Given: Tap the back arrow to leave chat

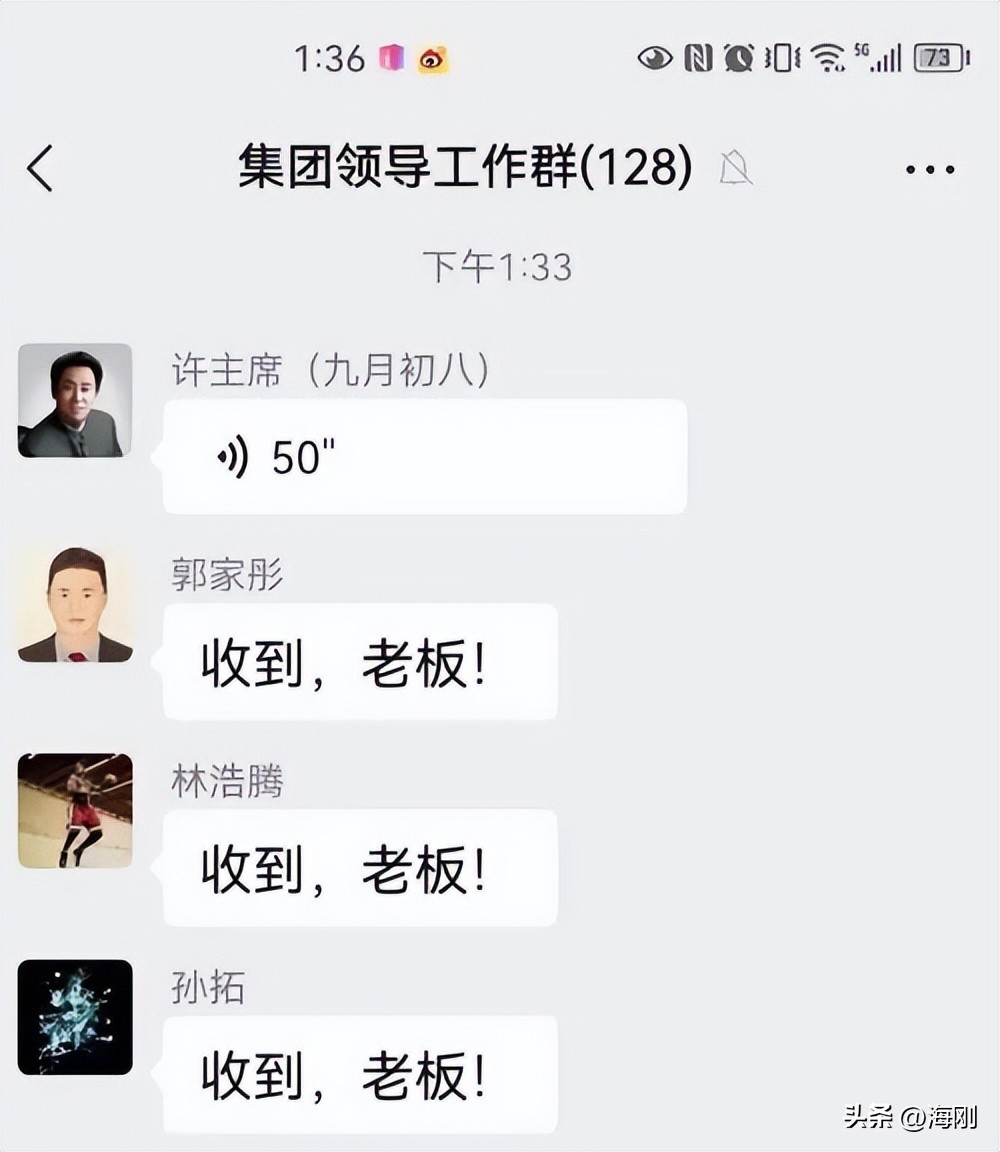Looking at the screenshot, I should pyautogui.click(x=40, y=168).
